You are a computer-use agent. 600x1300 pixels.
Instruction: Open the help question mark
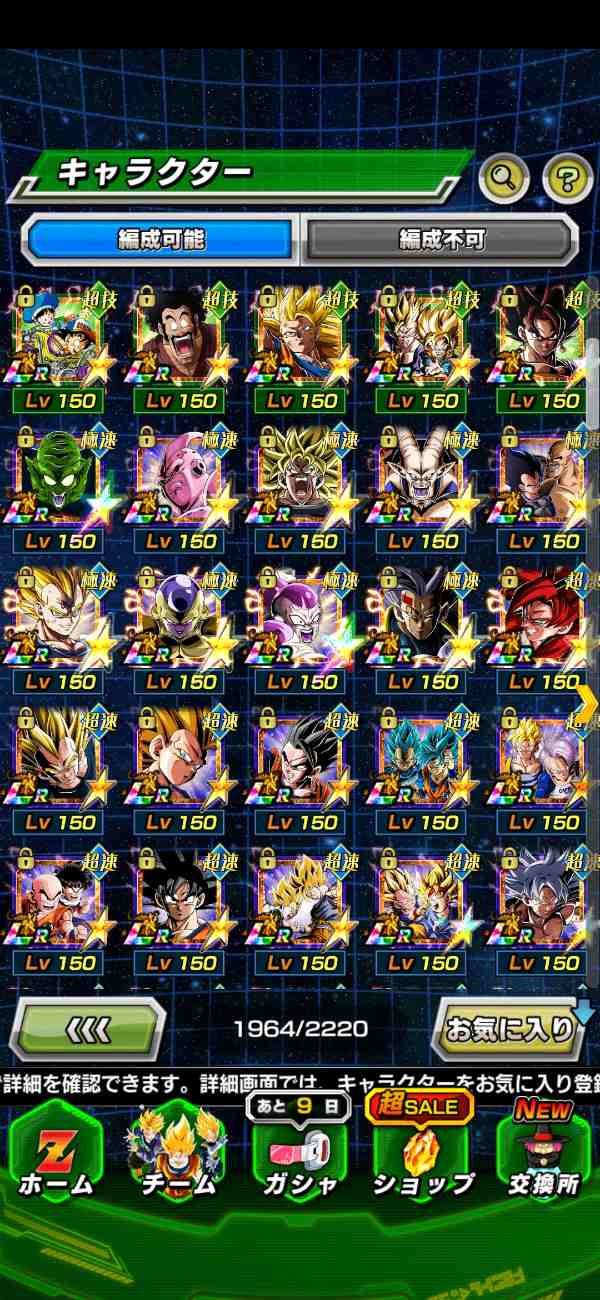pos(567,178)
